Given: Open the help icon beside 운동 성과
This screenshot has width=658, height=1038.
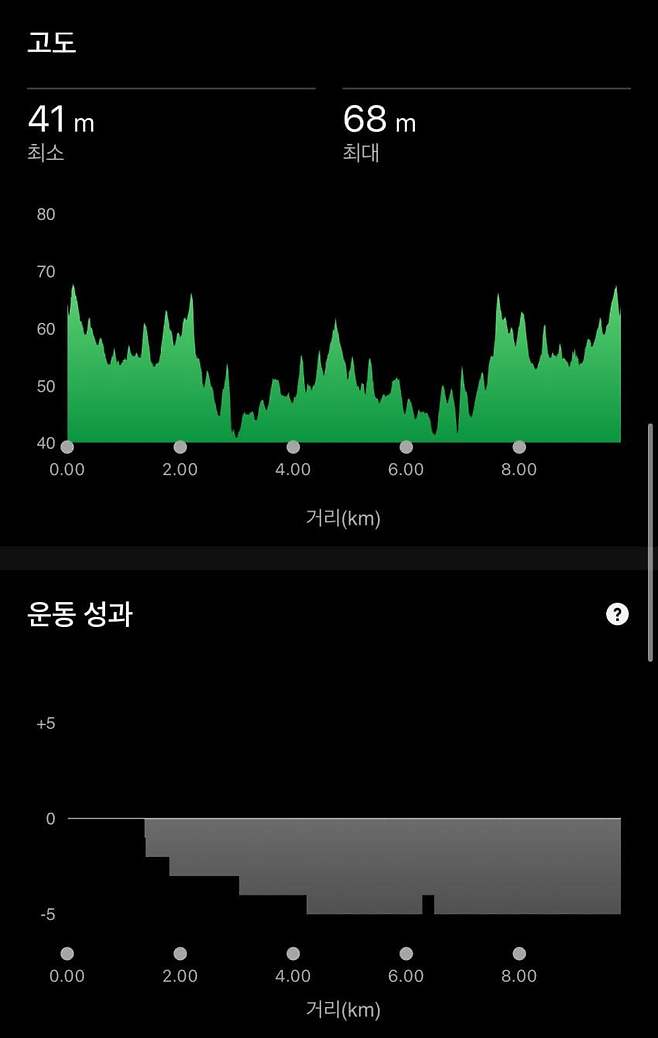Looking at the screenshot, I should coord(617,614).
